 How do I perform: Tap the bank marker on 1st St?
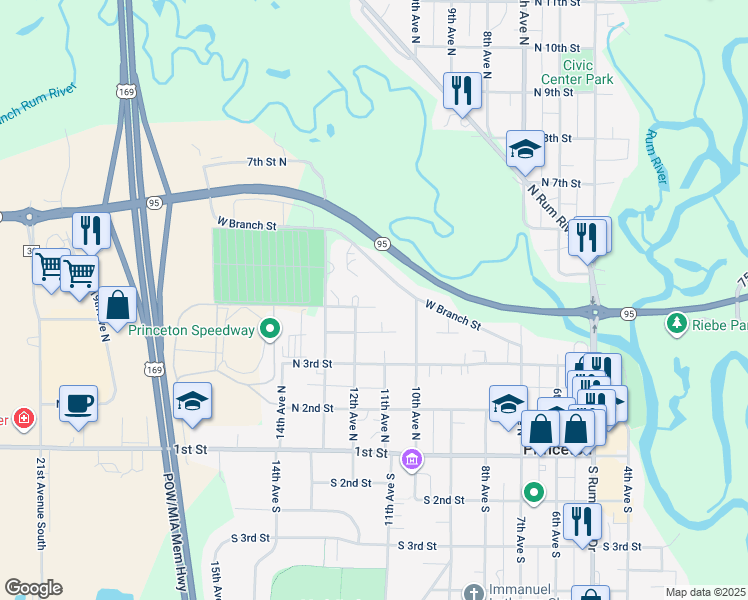coord(411,460)
